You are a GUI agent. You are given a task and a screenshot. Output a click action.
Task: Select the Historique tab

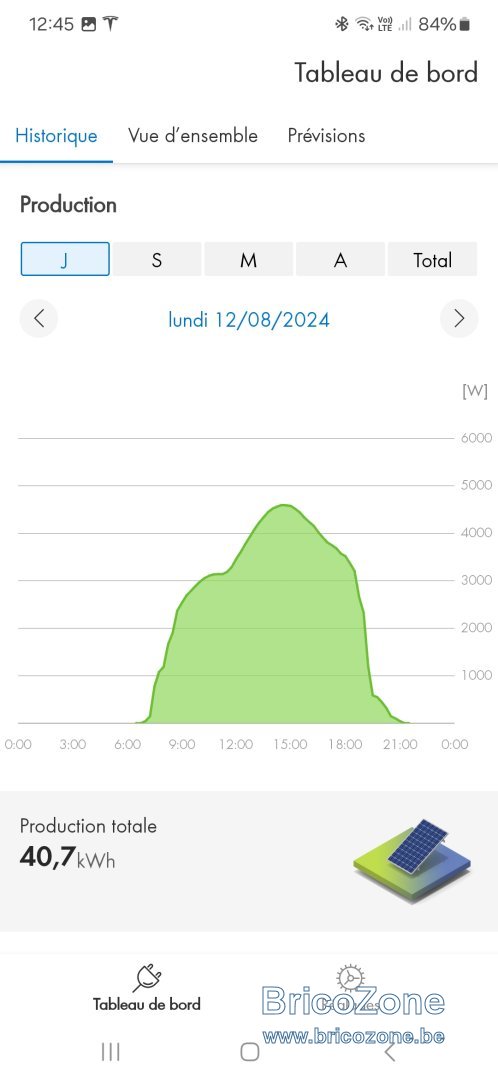pyautogui.click(x=56, y=136)
